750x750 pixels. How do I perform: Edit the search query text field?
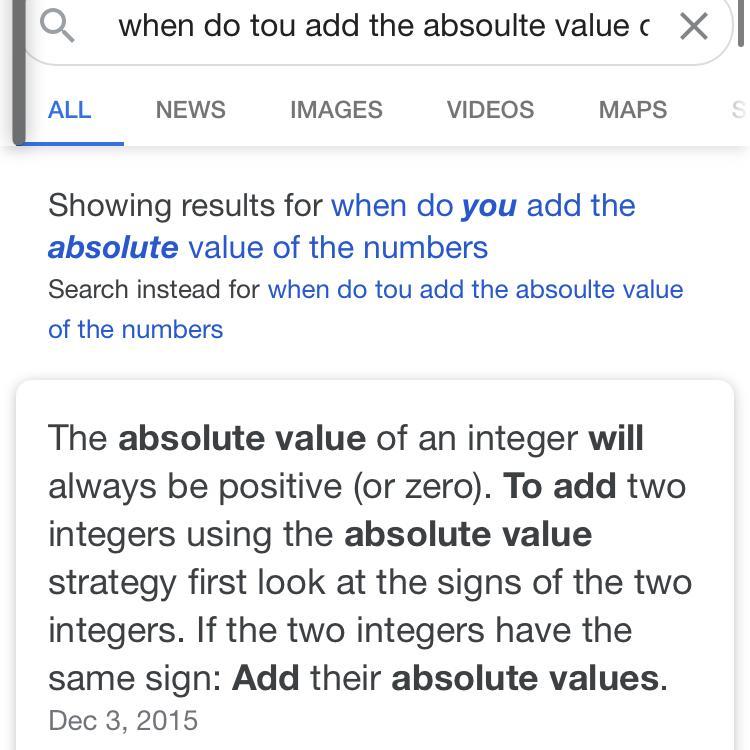click(383, 26)
